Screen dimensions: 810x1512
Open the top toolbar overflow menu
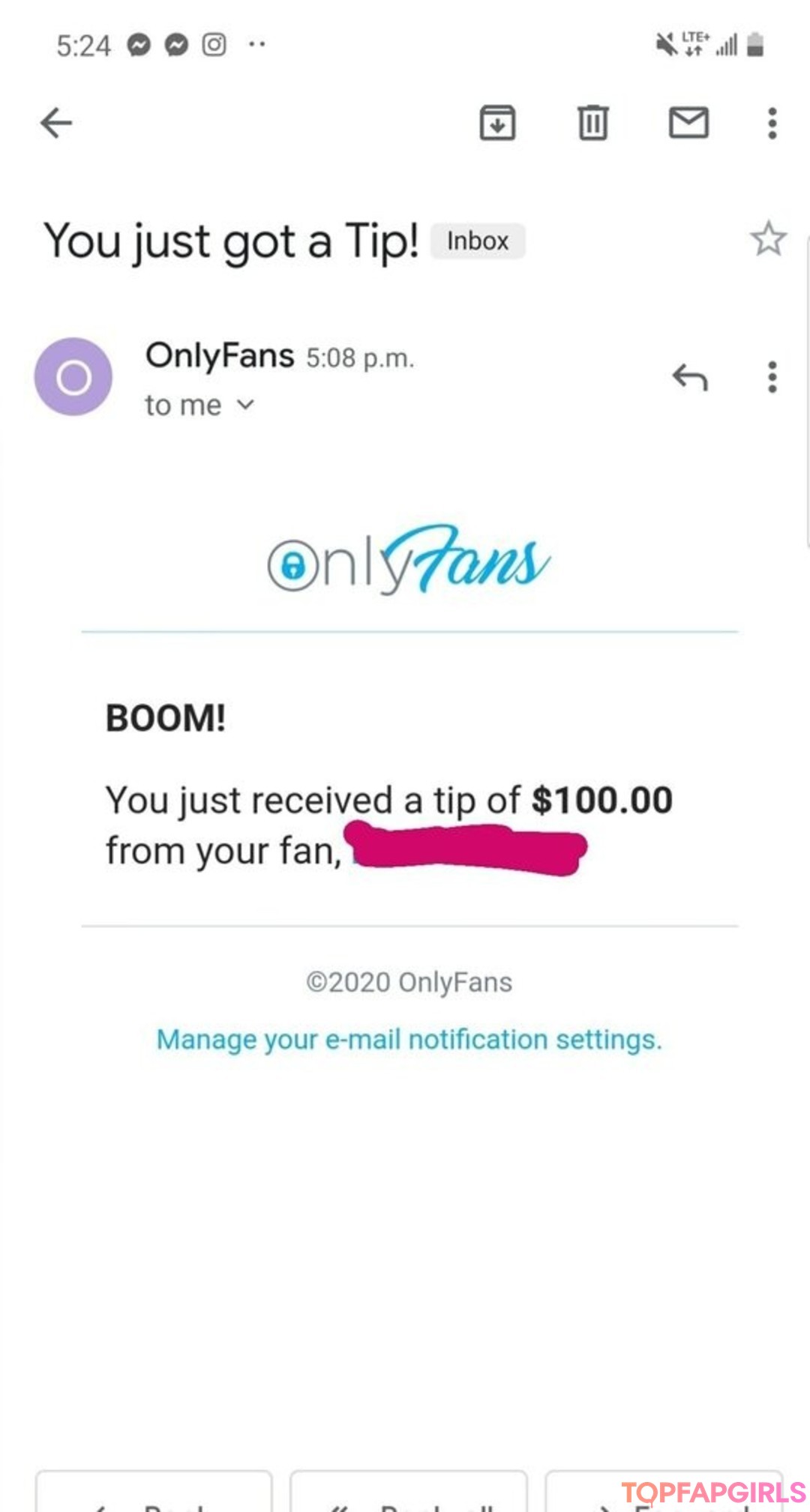(x=772, y=123)
